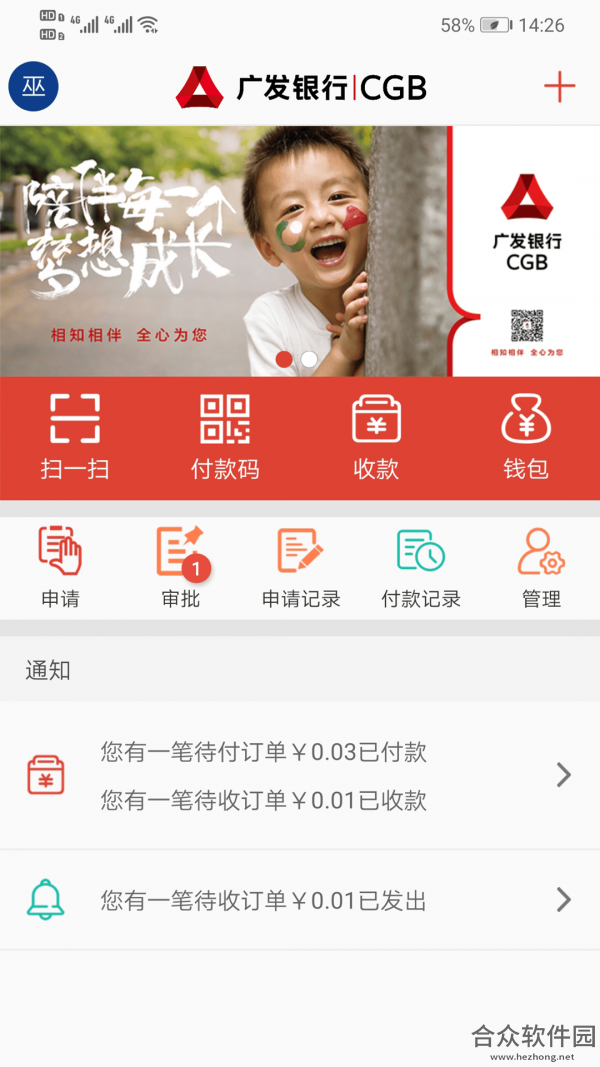Screen dimensions: 600x1067
Task: Start a new 申请
Action: point(61,568)
